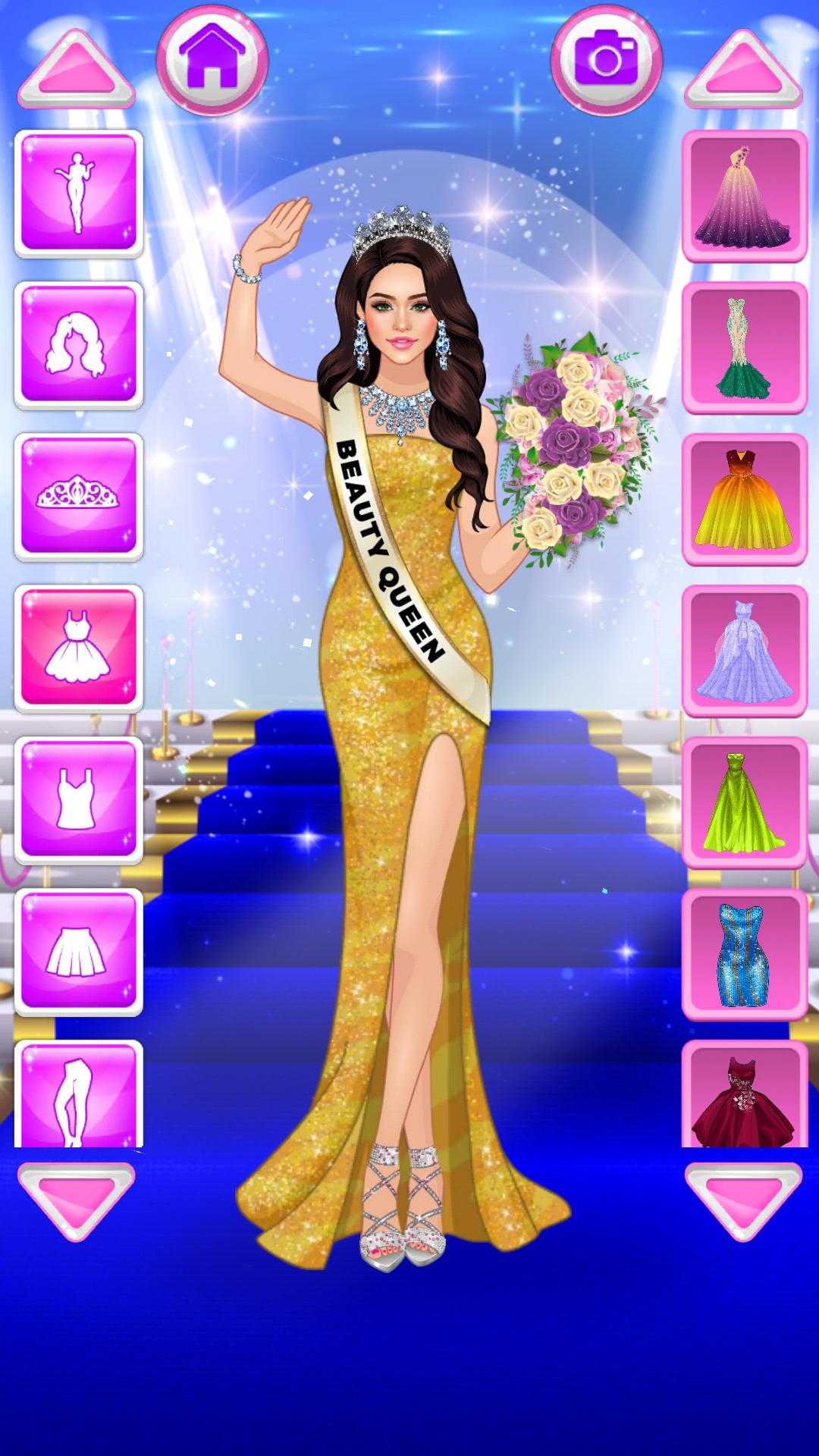Tap the up arrow above the dress list
The width and height of the screenshot is (819, 1456).
tap(743, 70)
